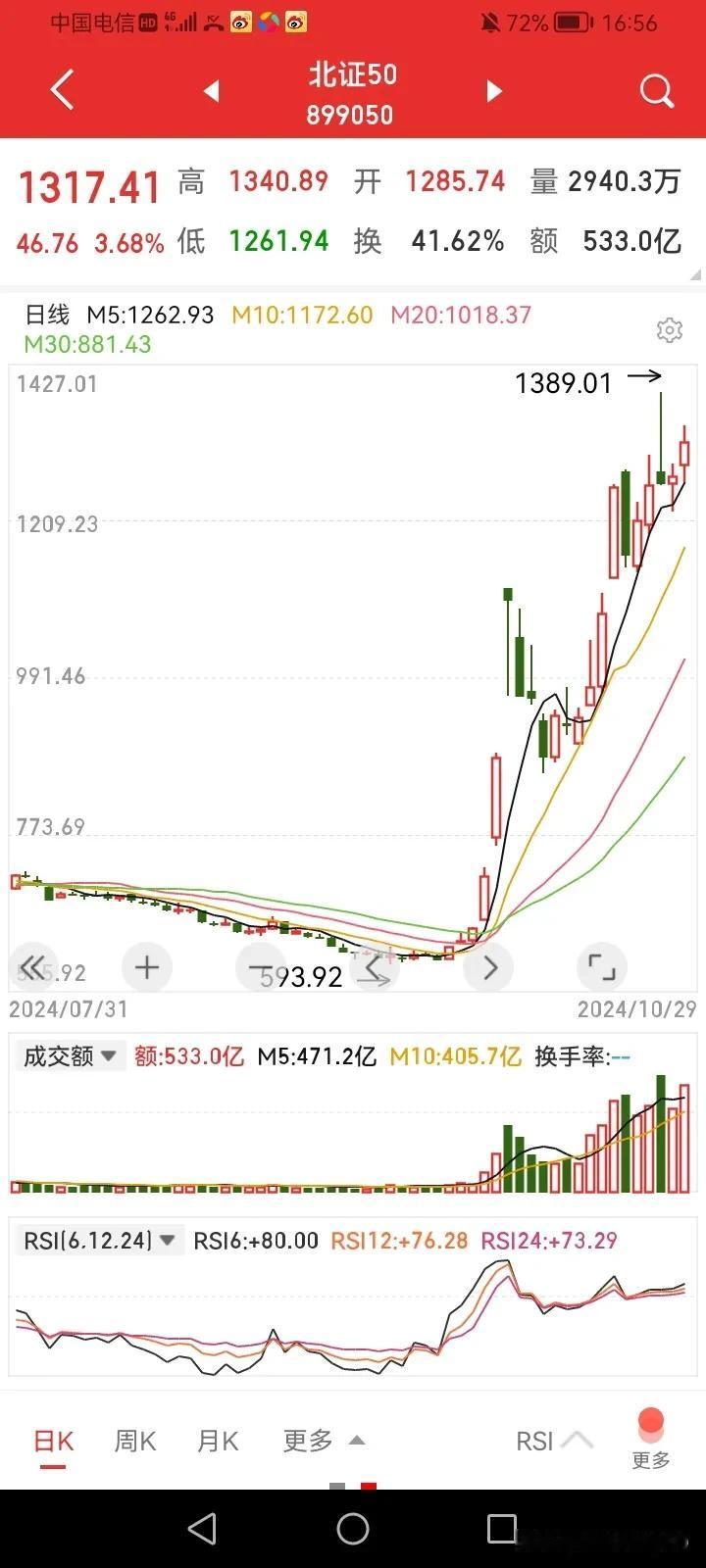
Task: Move chart right with the right chevron
Action: pos(489,967)
